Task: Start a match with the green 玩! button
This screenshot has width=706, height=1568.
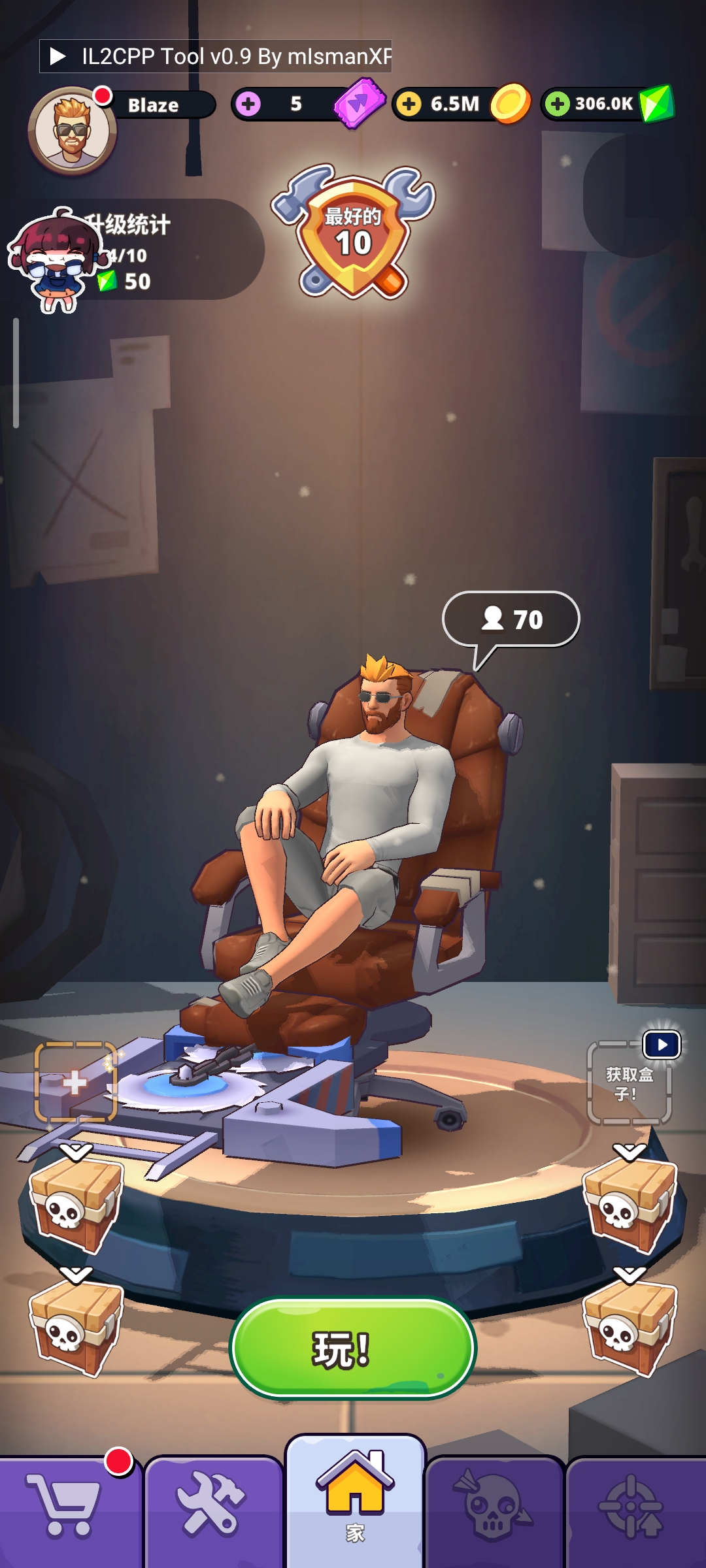Action: (x=353, y=1349)
